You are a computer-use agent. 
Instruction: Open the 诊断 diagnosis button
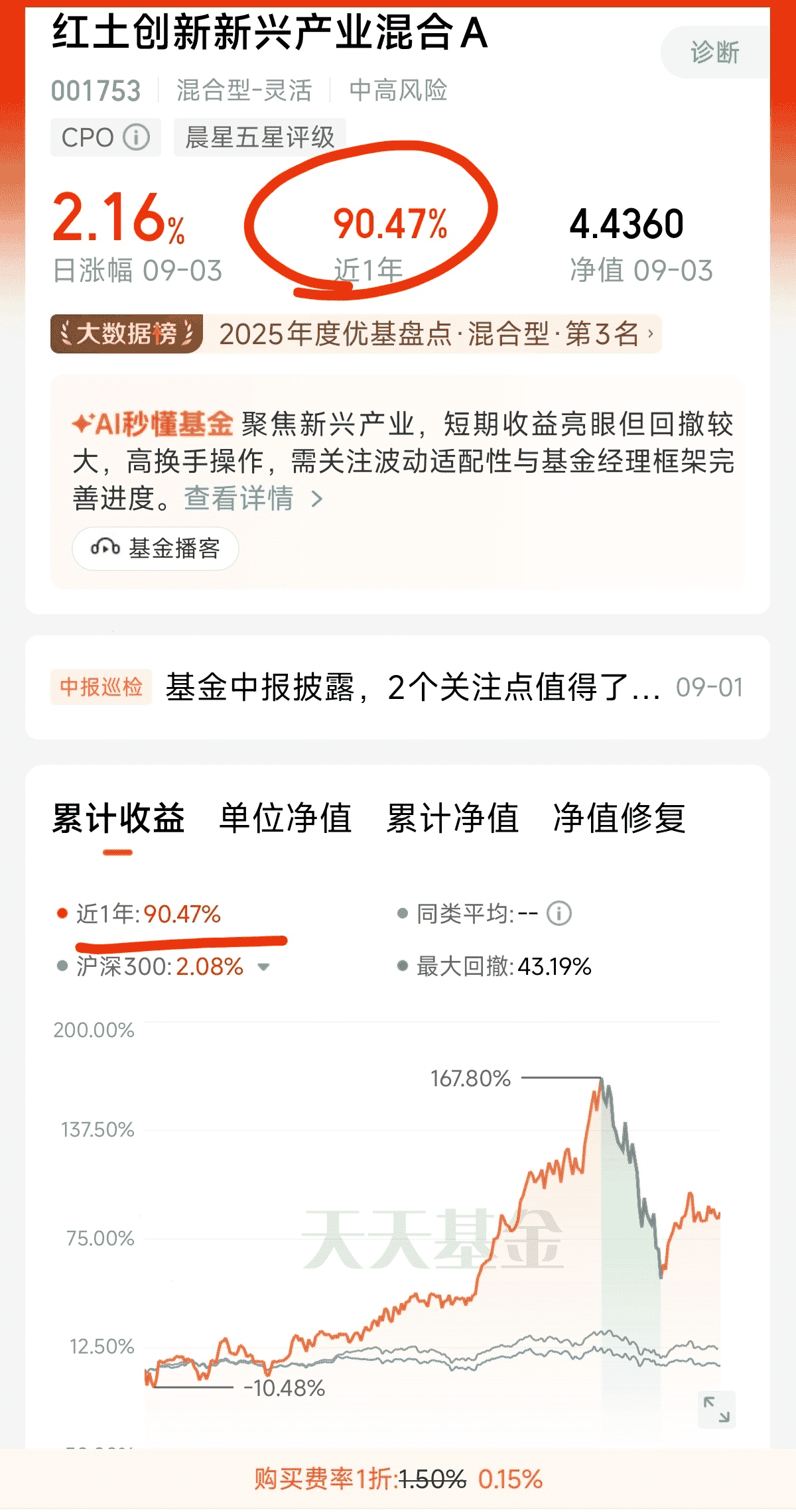click(x=715, y=52)
